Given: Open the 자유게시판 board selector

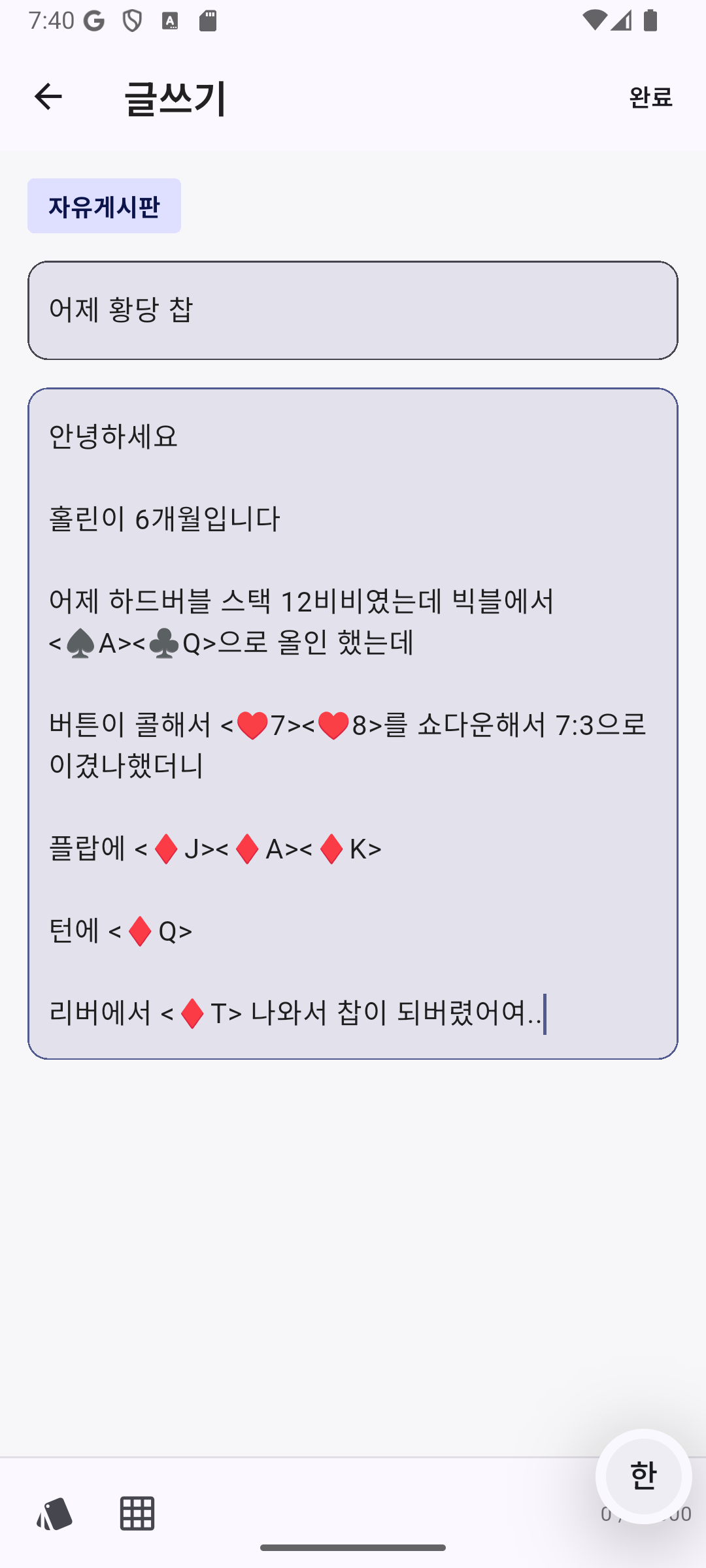Looking at the screenshot, I should pos(103,205).
